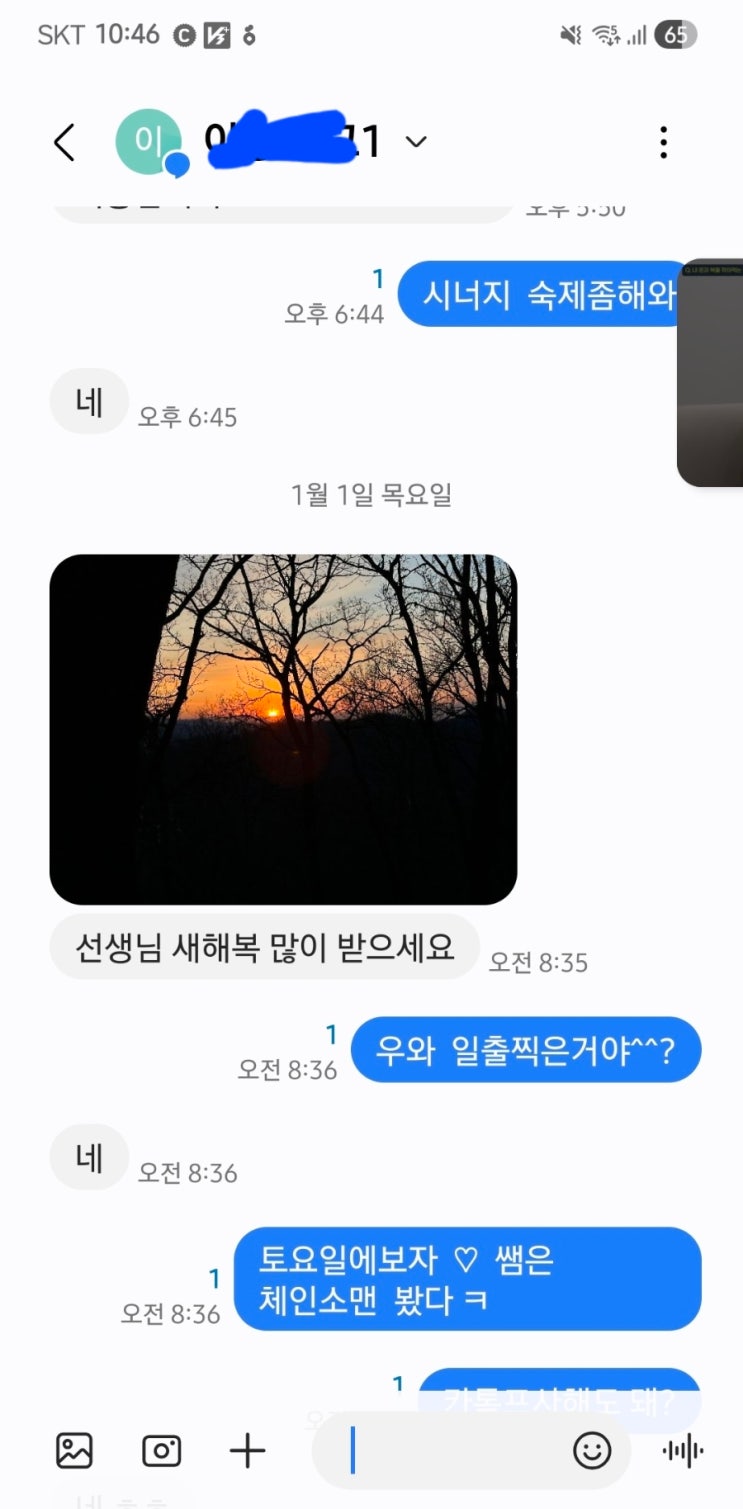This screenshot has height=1509, width=743.
Task: Attach an image from the gallery
Action: [x=74, y=1450]
